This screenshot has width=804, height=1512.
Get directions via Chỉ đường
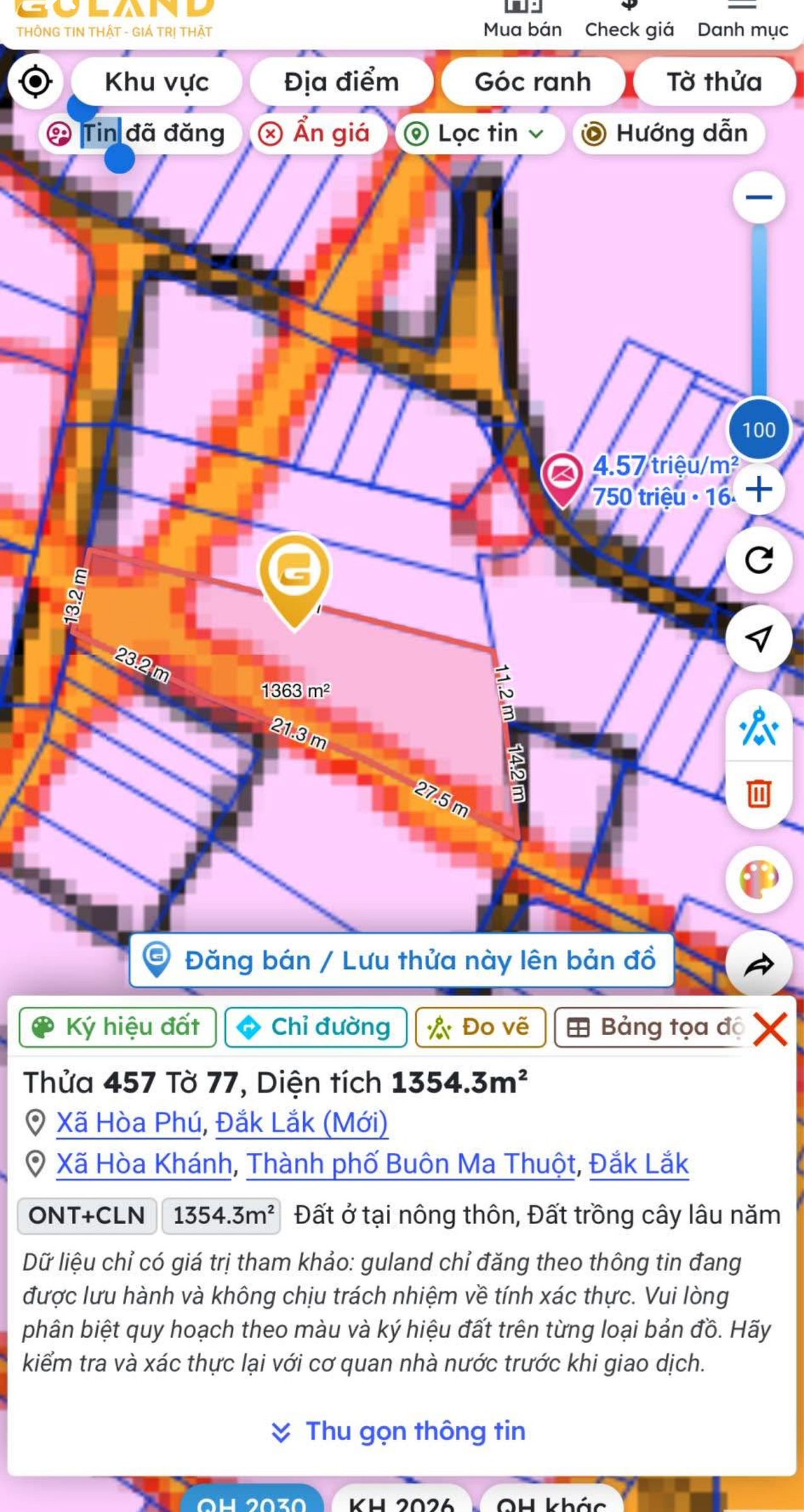(316, 1027)
